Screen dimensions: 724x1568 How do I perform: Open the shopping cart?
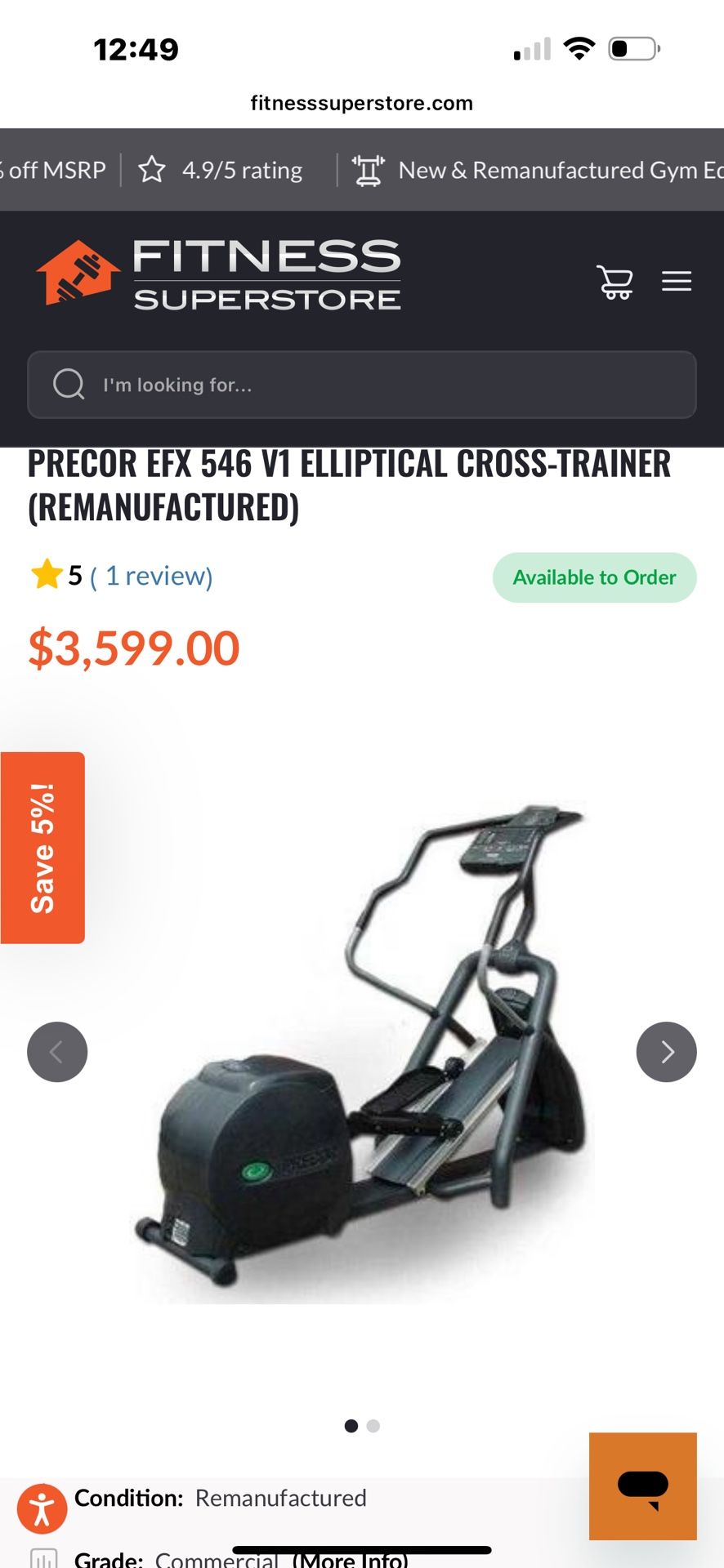(615, 282)
